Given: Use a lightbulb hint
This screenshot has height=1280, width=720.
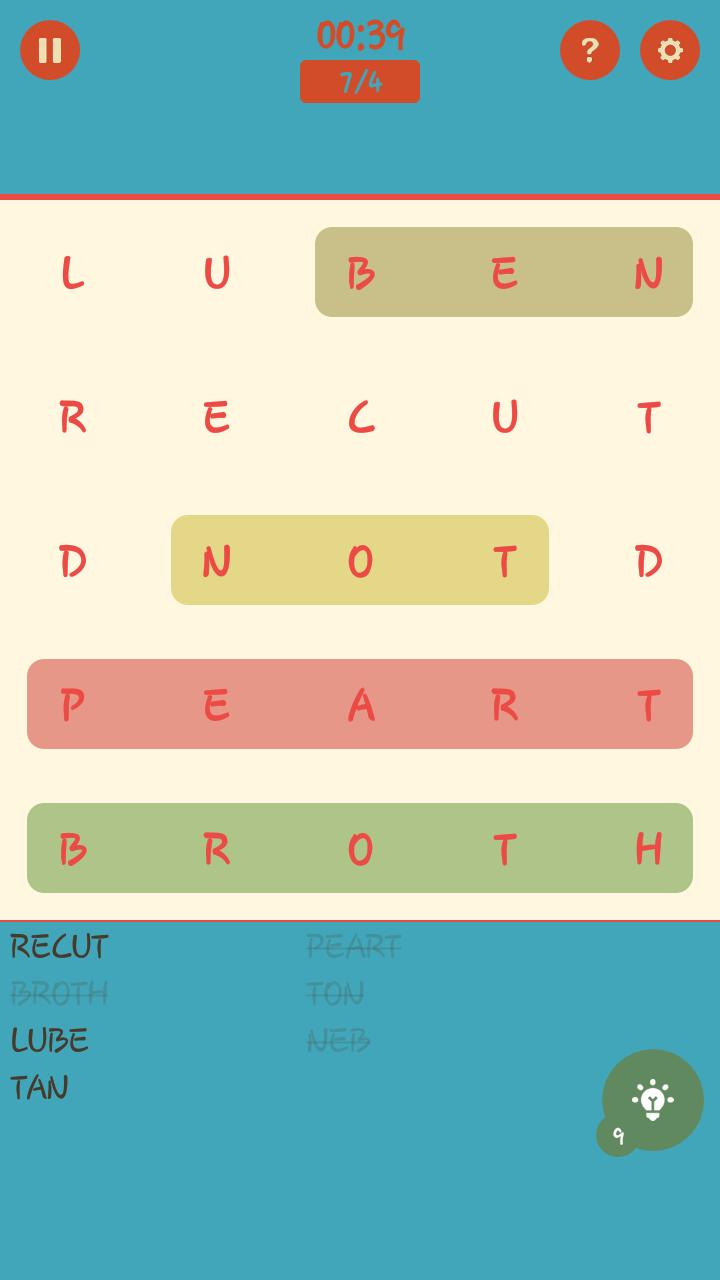Looking at the screenshot, I should (x=653, y=1100).
